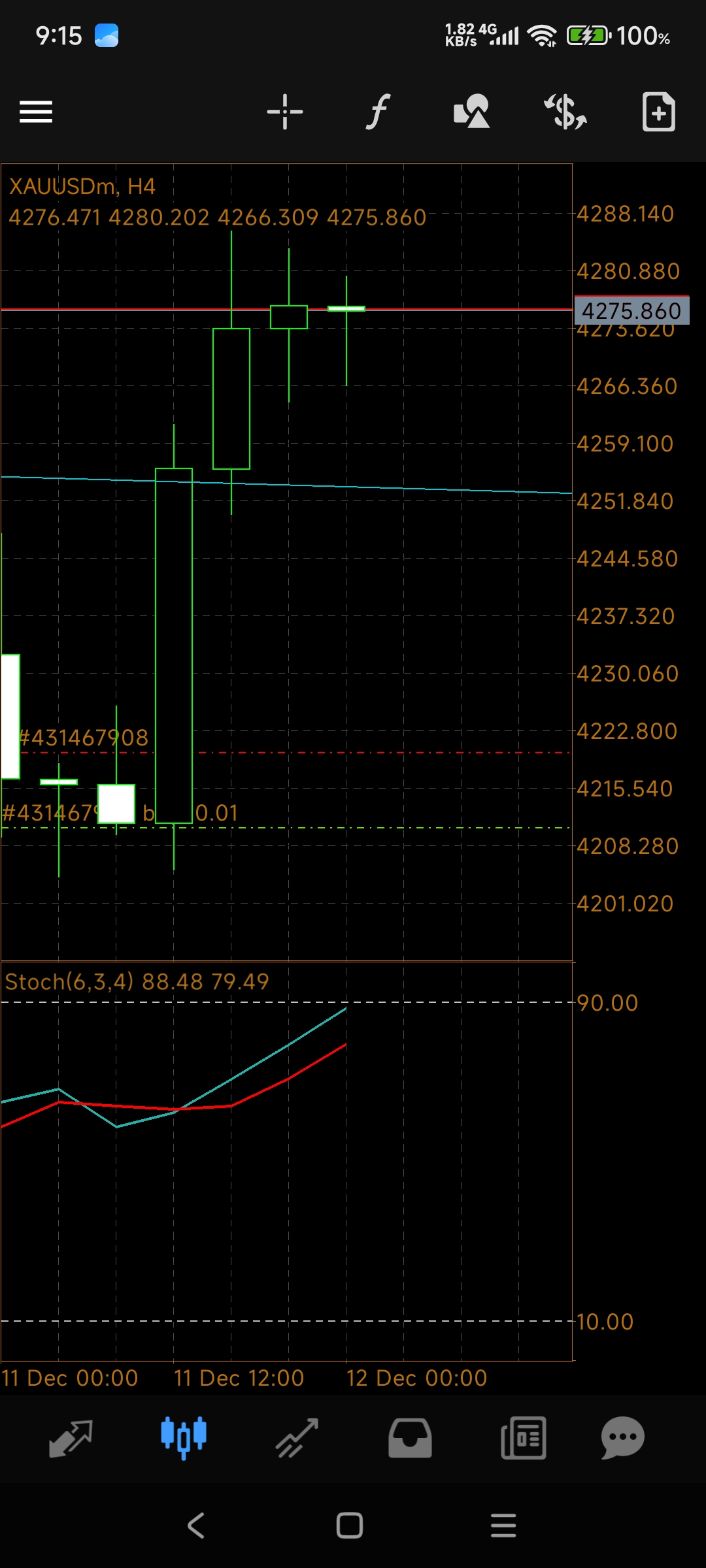This screenshot has height=1568, width=706.
Task: Open the indicators function list
Action: coord(378,112)
